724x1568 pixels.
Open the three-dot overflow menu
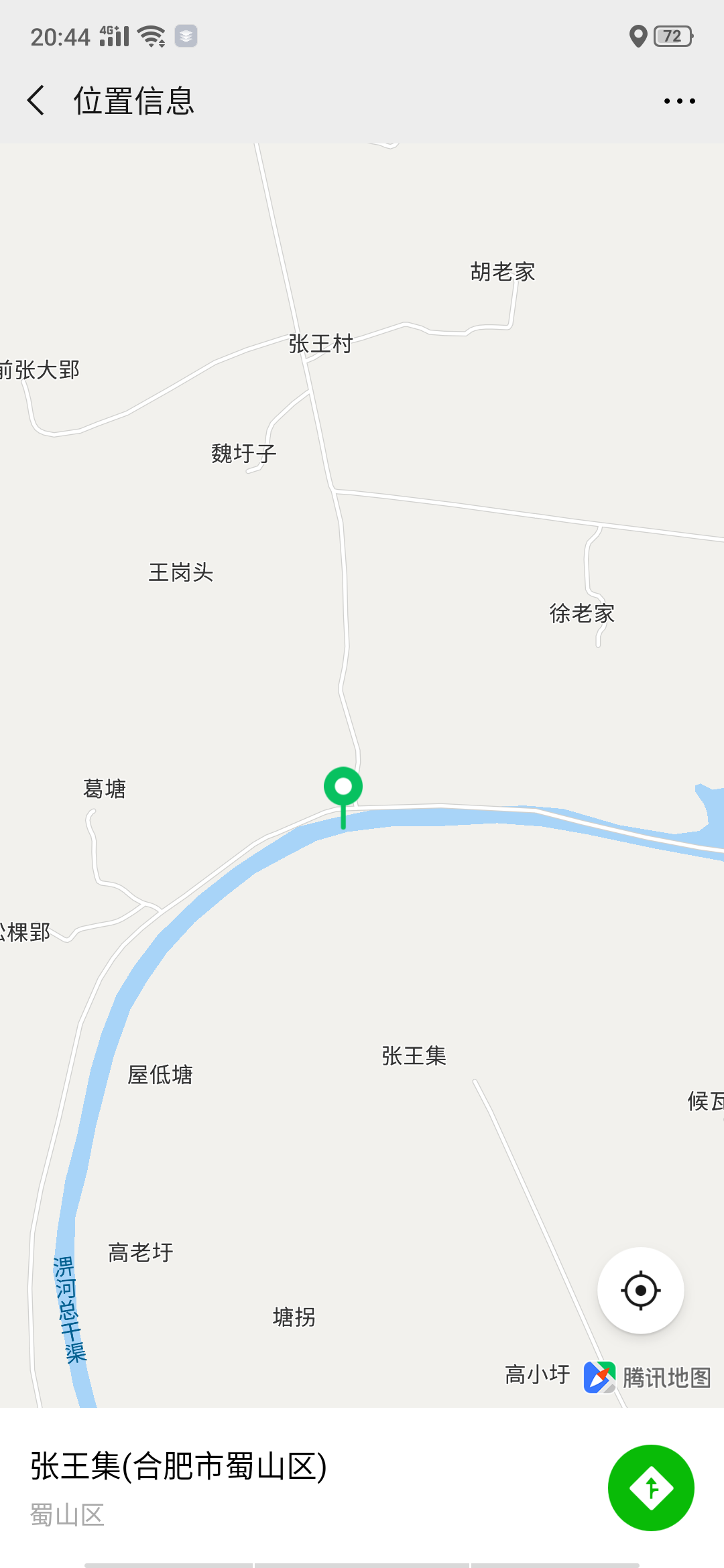pyautogui.click(x=679, y=101)
